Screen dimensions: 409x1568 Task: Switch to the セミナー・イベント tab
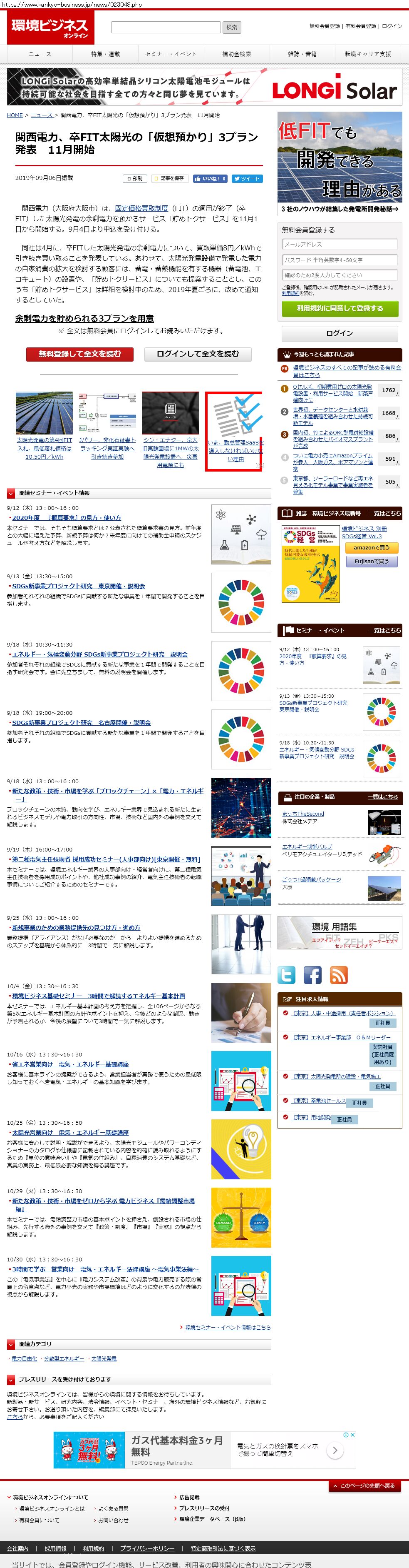click(171, 54)
